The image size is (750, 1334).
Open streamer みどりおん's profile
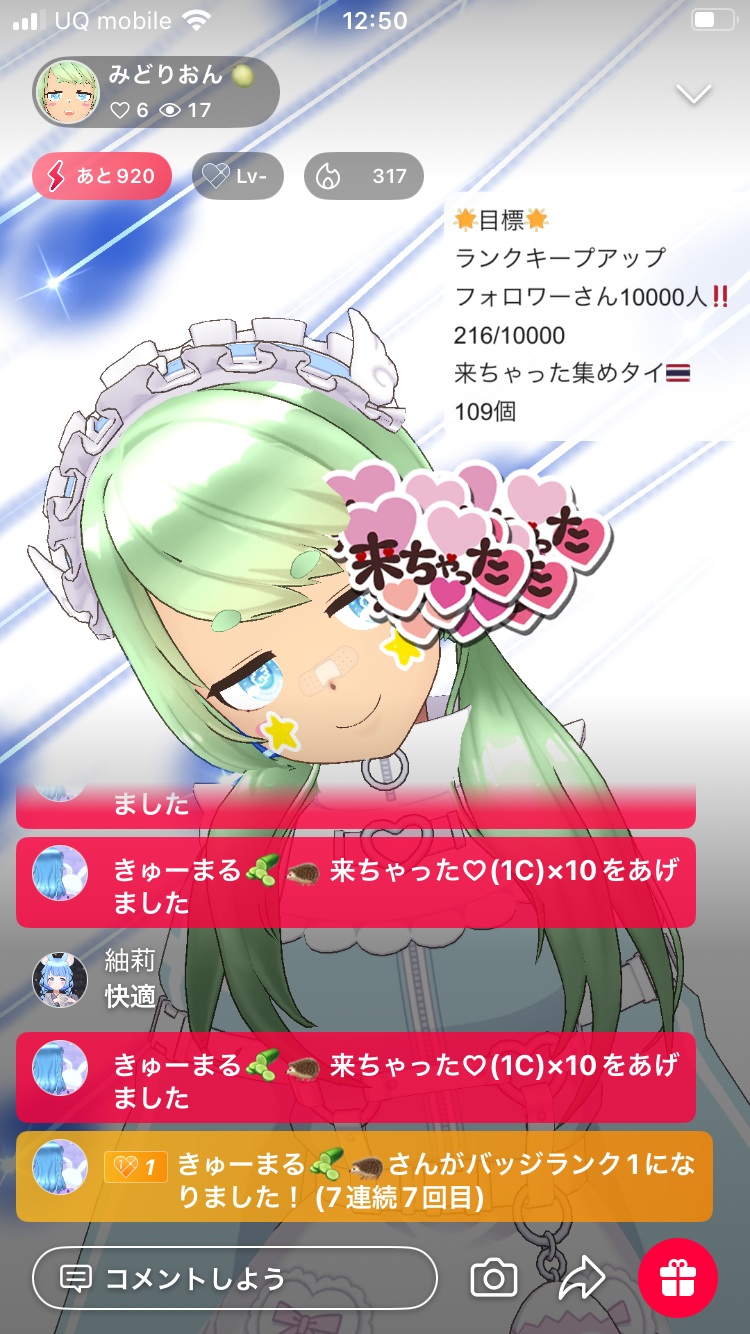click(x=155, y=92)
